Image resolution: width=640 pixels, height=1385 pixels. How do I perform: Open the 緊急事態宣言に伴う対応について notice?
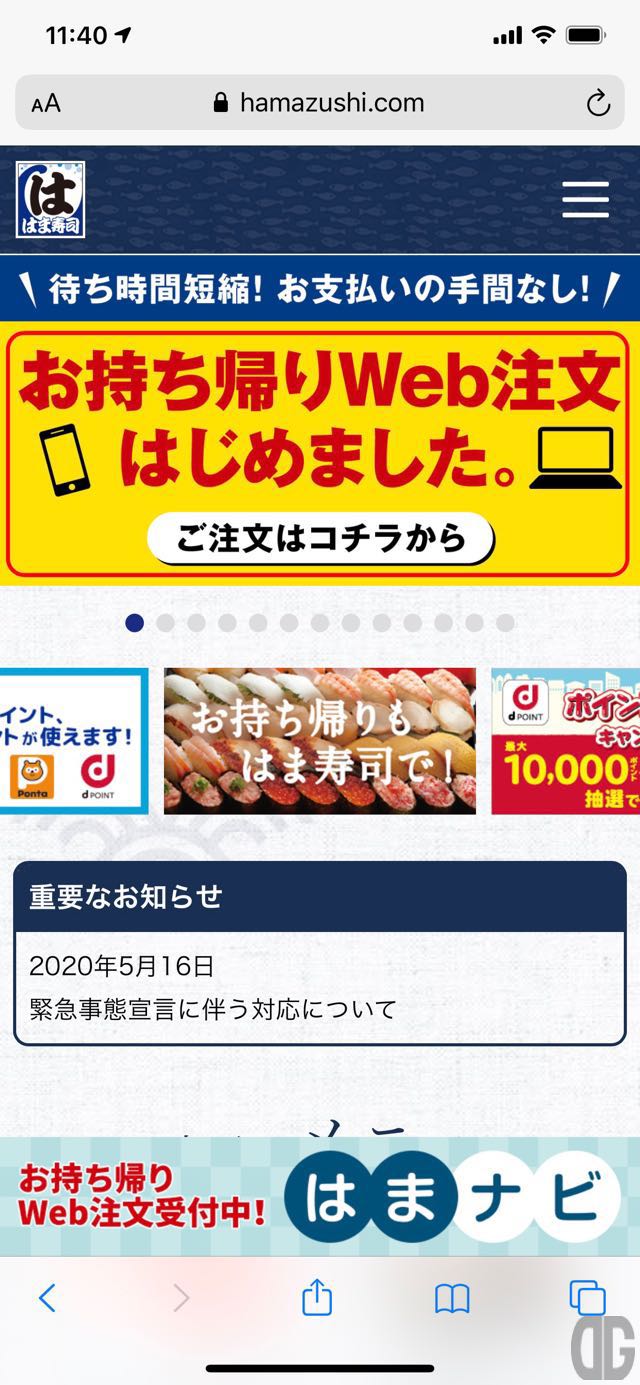[x=212, y=1008]
